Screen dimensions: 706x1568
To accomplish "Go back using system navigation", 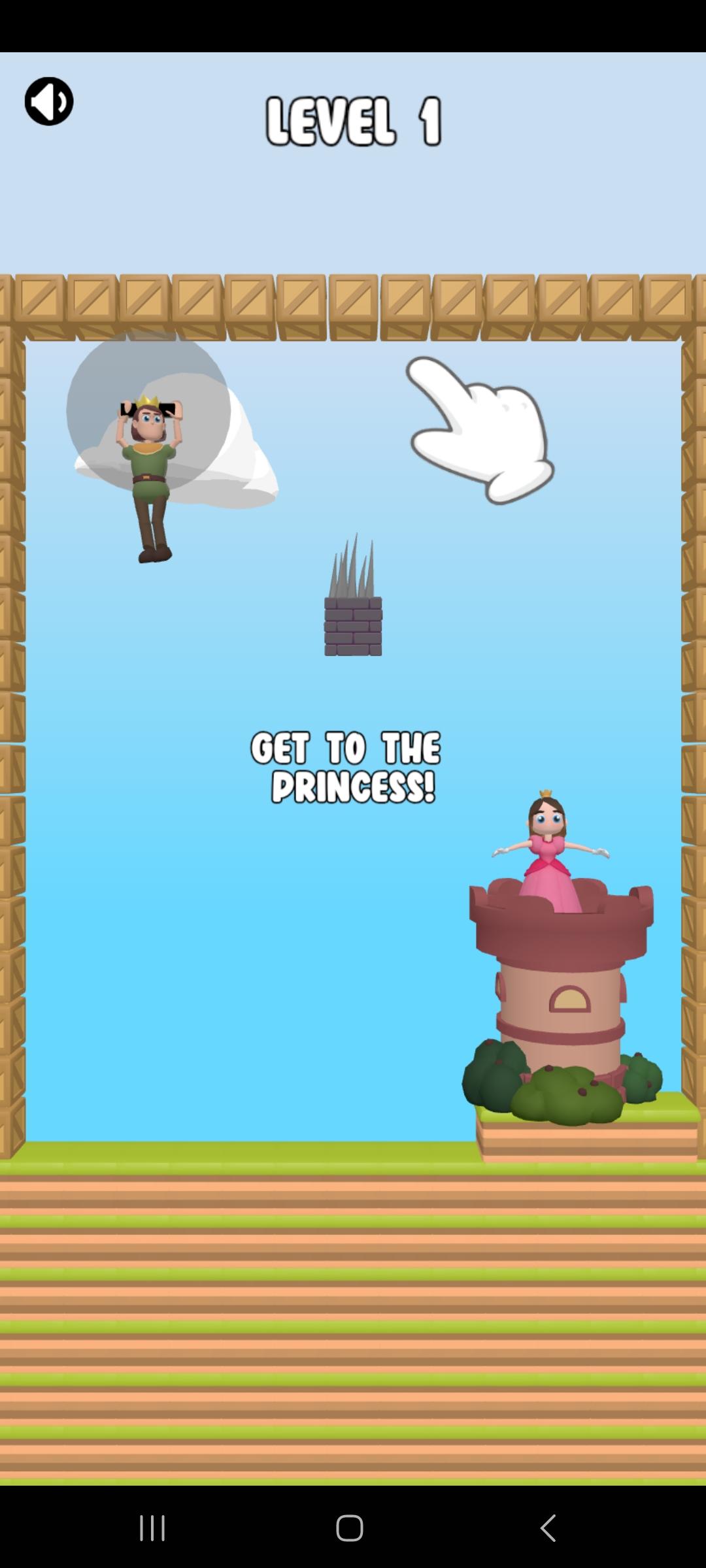I will [x=548, y=1527].
